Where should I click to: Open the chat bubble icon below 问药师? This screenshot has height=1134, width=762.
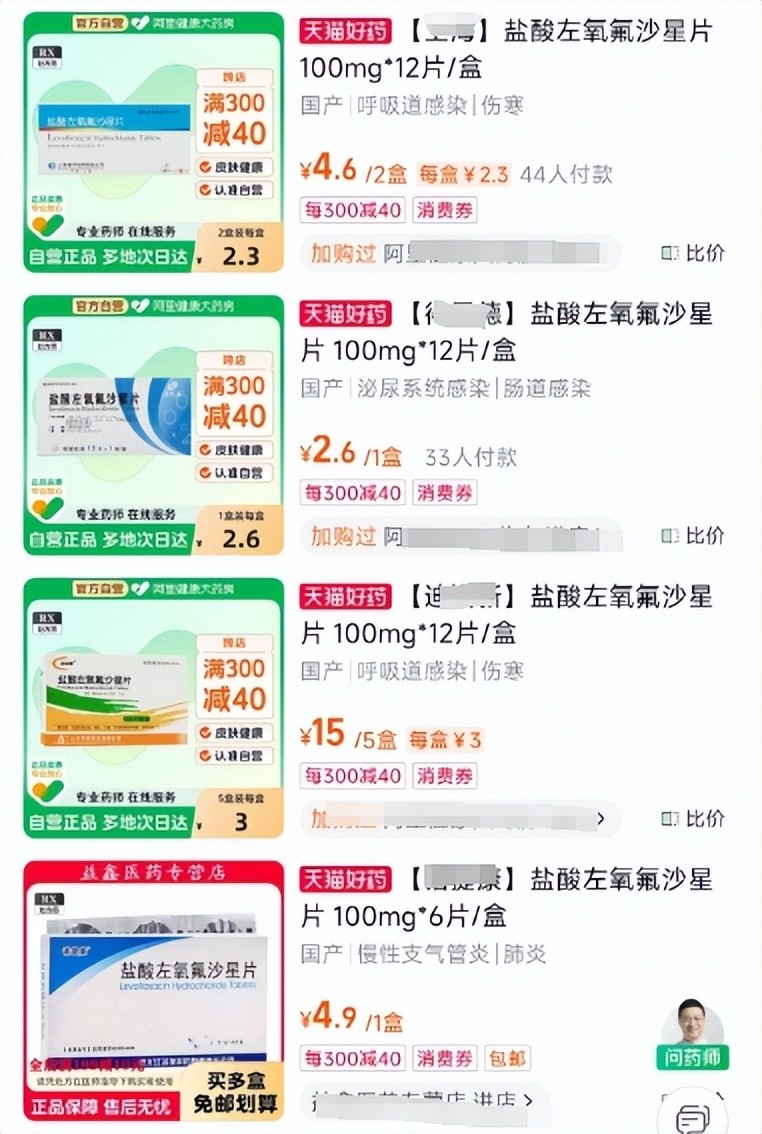pos(692,1116)
